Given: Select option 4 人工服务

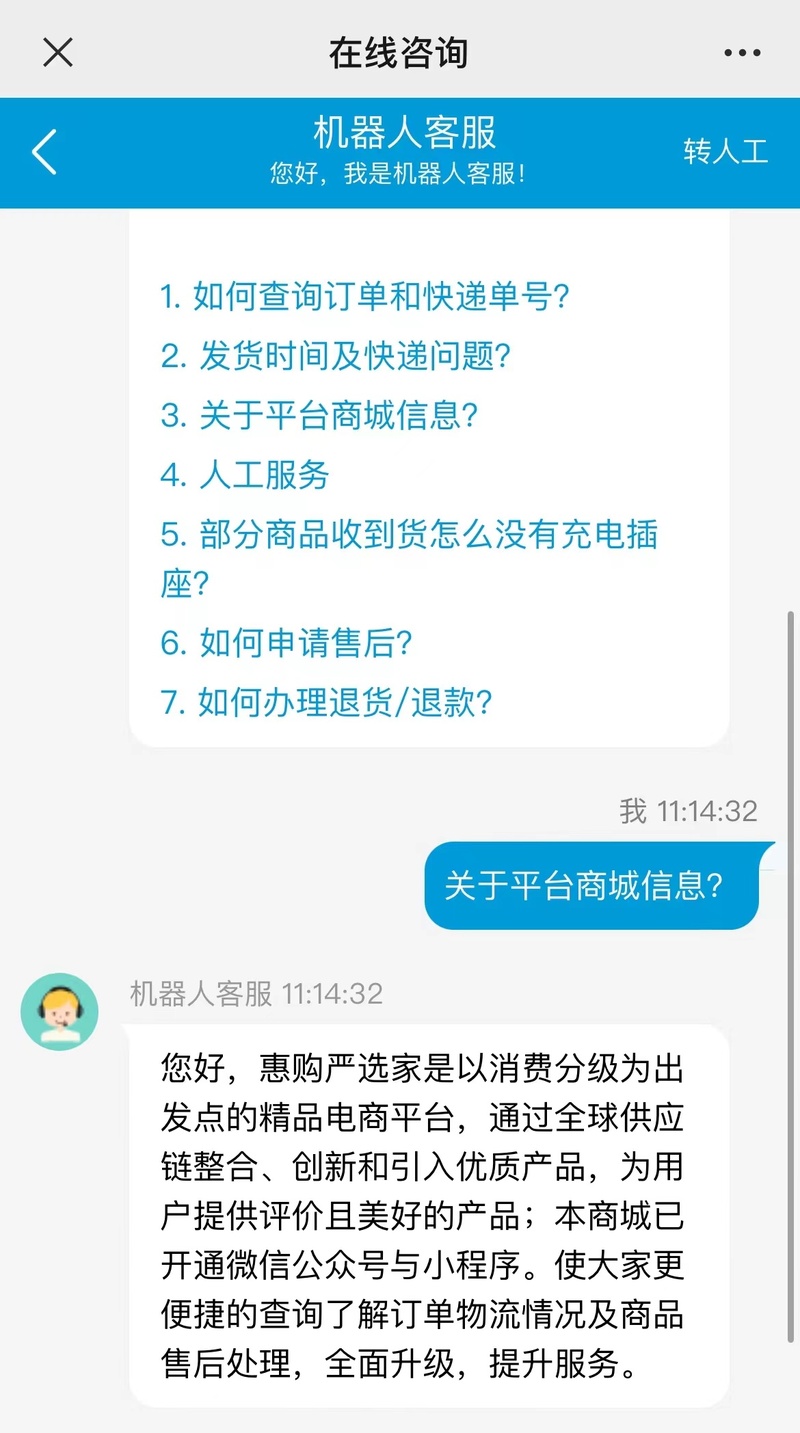Looking at the screenshot, I should 245,475.
